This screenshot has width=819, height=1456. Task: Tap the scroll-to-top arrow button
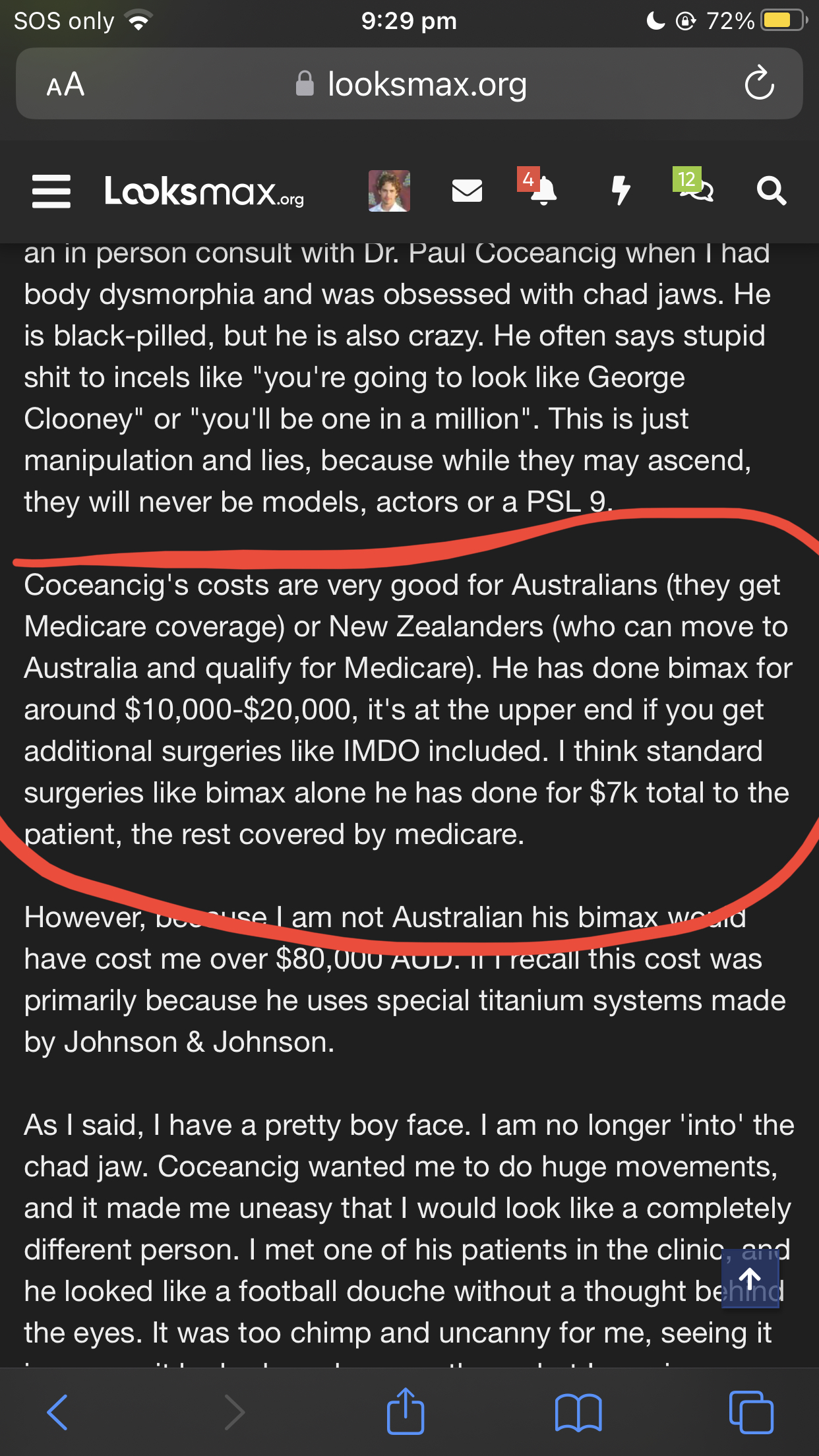pyautogui.click(x=750, y=1278)
